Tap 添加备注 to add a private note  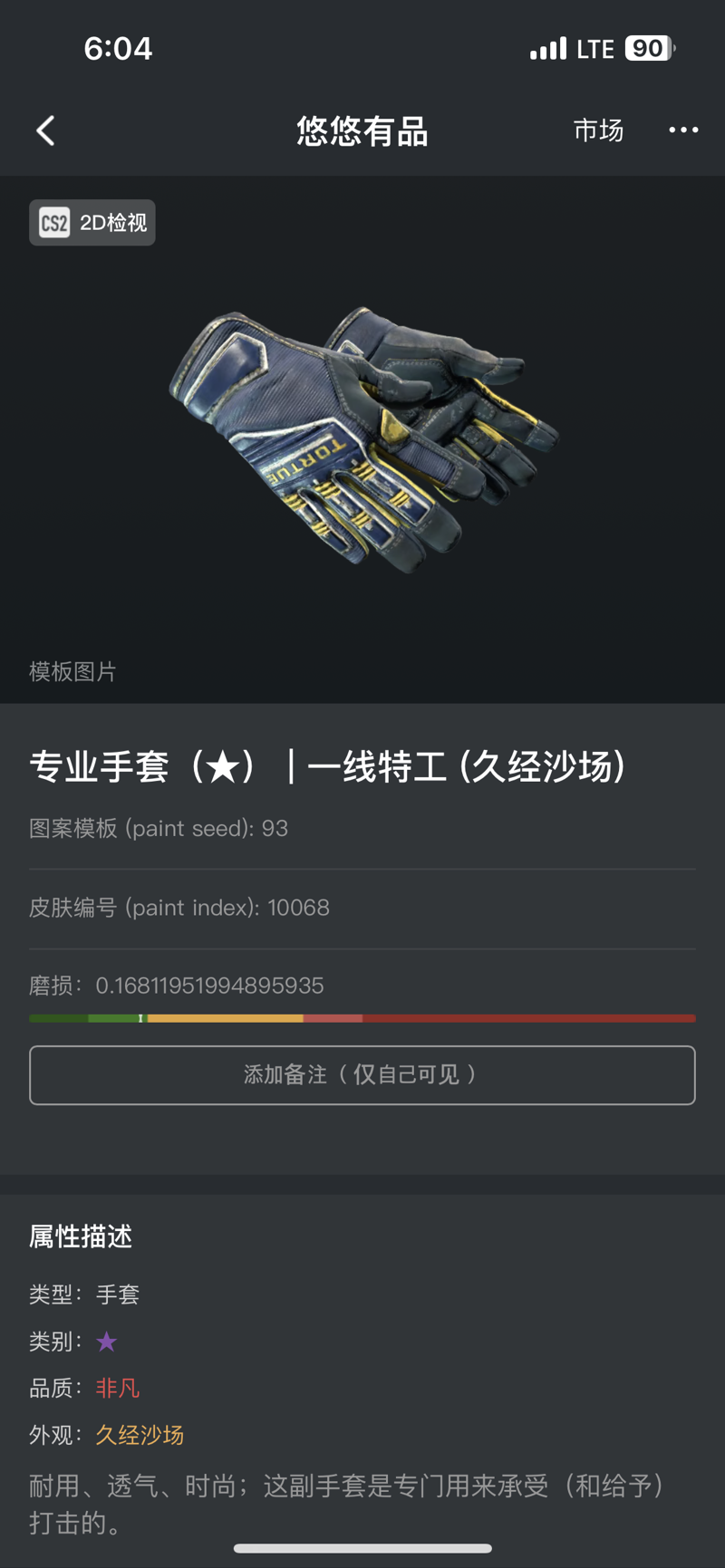click(362, 1075)
